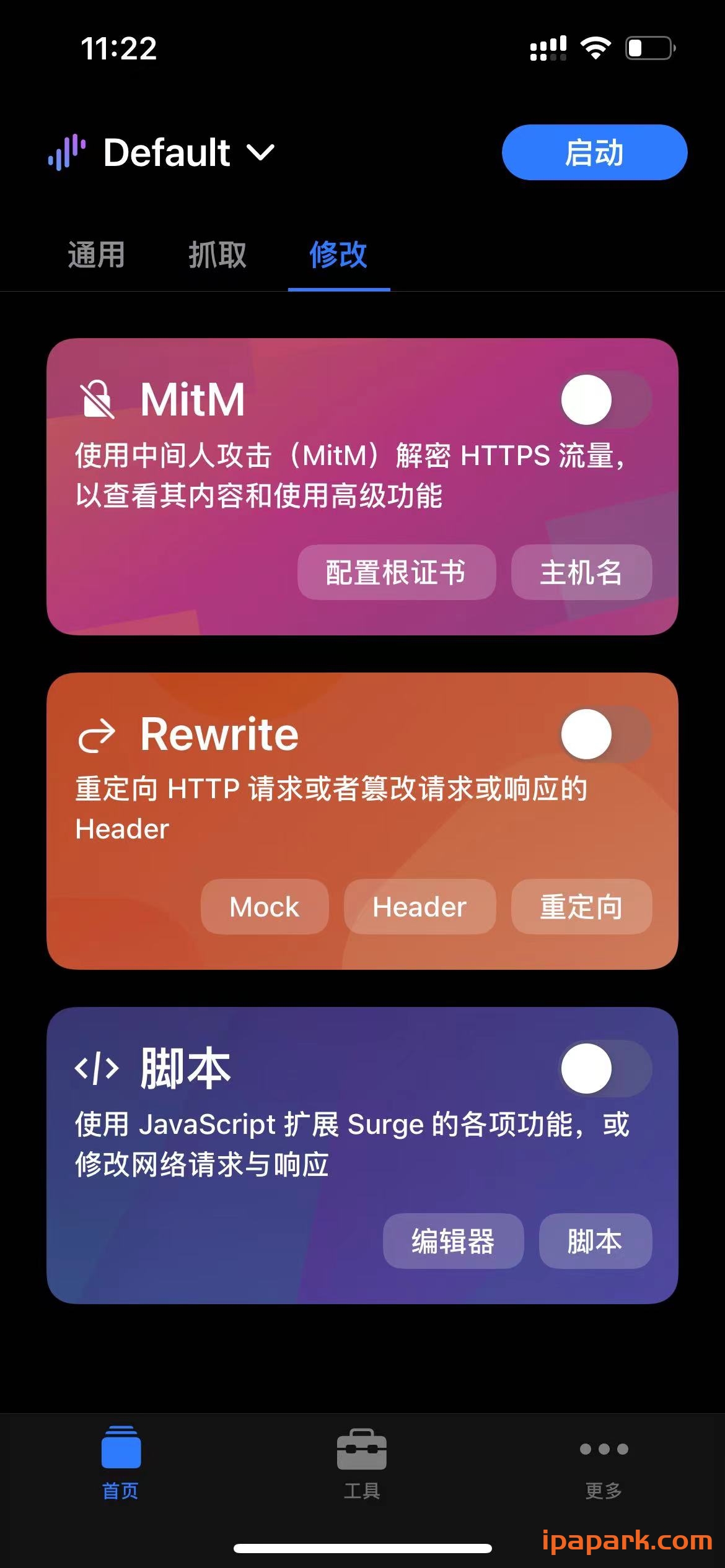Tap the home indicator bar
The height and width of the screenshot is (1568, 725).
pos(362,1548)
